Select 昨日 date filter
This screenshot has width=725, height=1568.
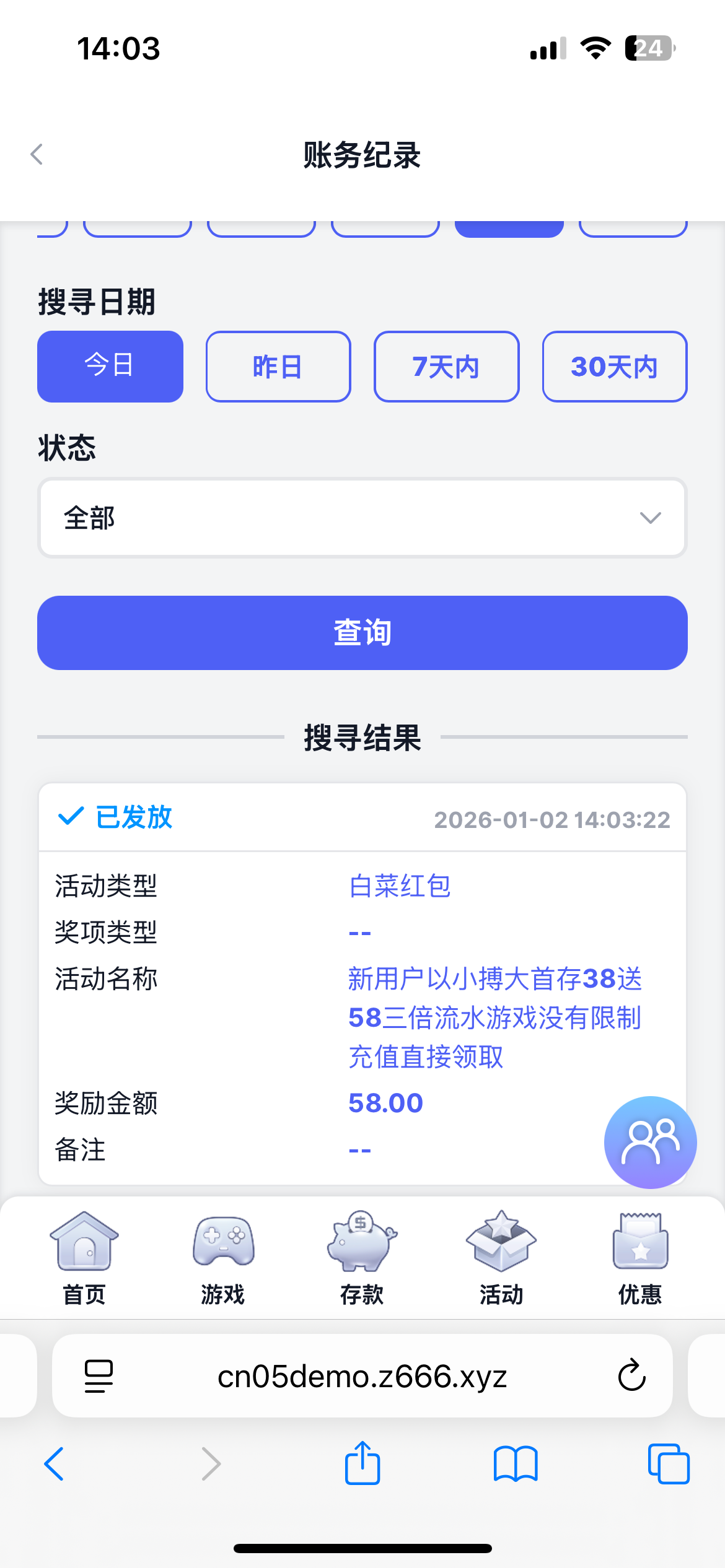click(278, 366)
